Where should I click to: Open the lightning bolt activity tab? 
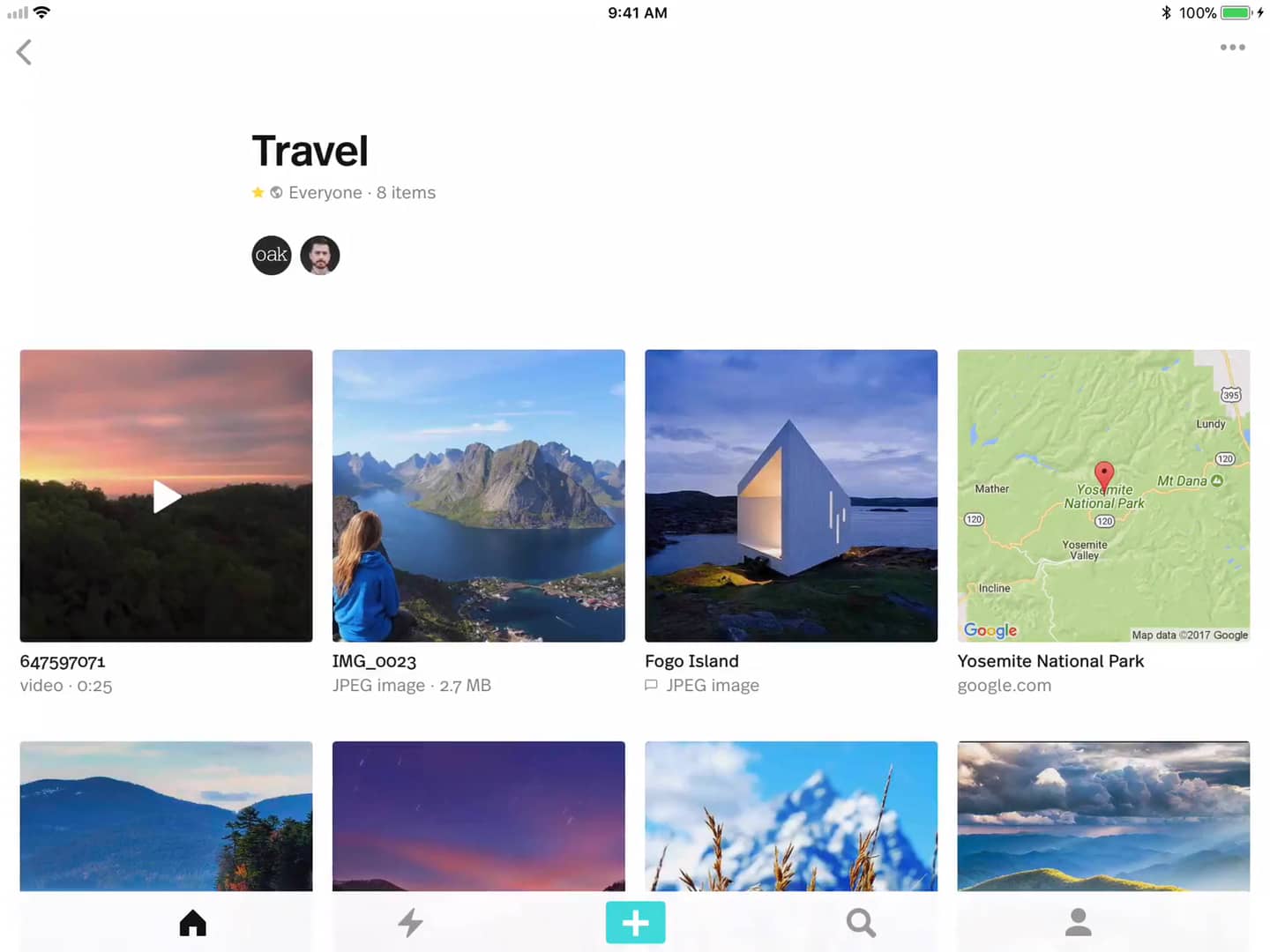410,923
